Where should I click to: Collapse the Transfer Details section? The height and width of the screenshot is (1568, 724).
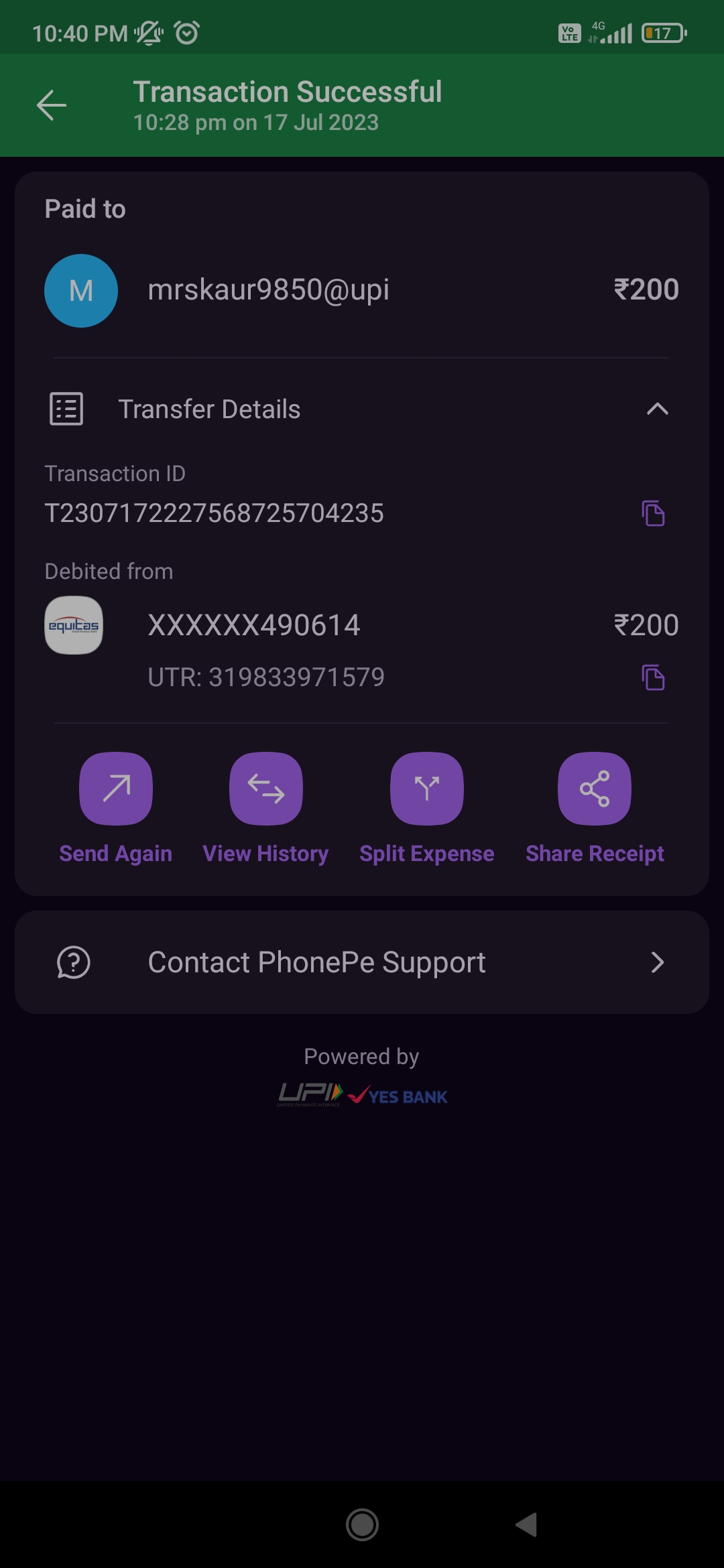point(657,409)
